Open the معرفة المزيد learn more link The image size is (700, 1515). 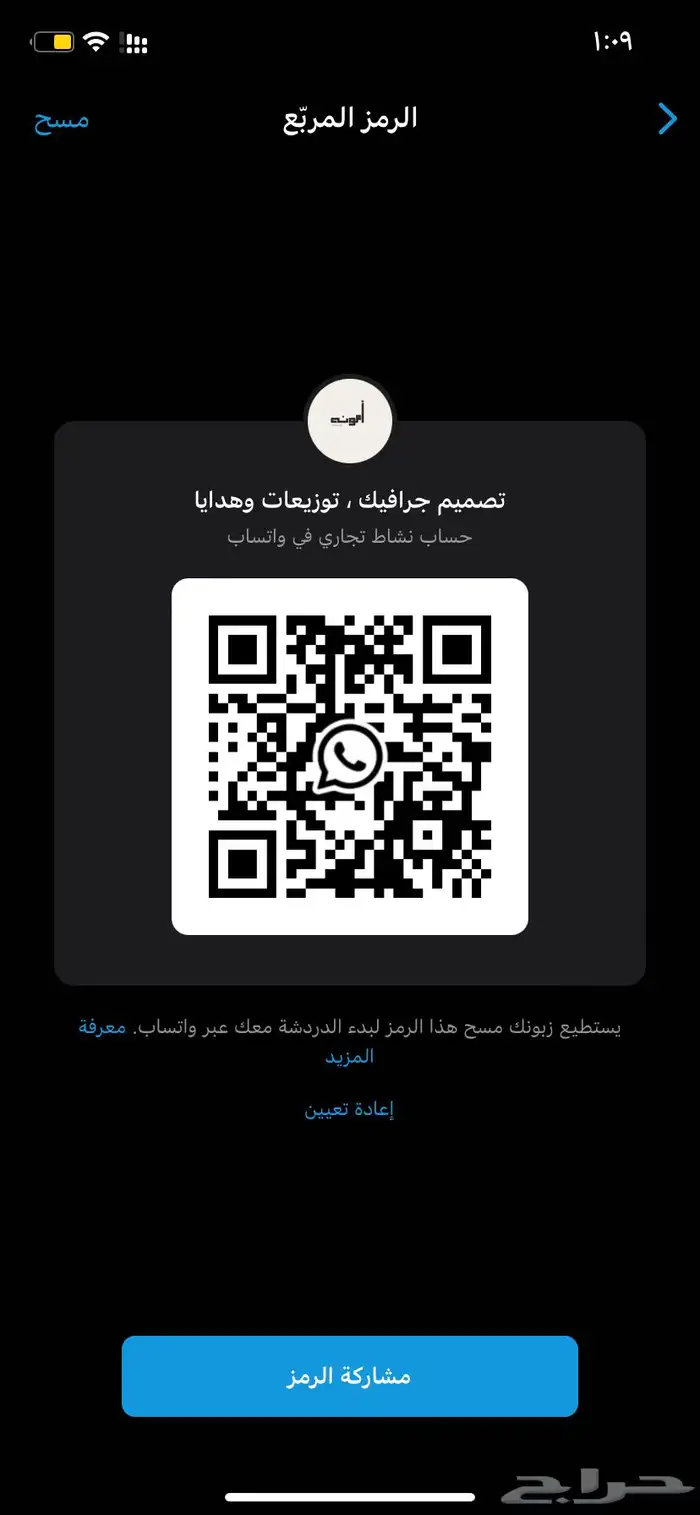tap(103, 1027)
